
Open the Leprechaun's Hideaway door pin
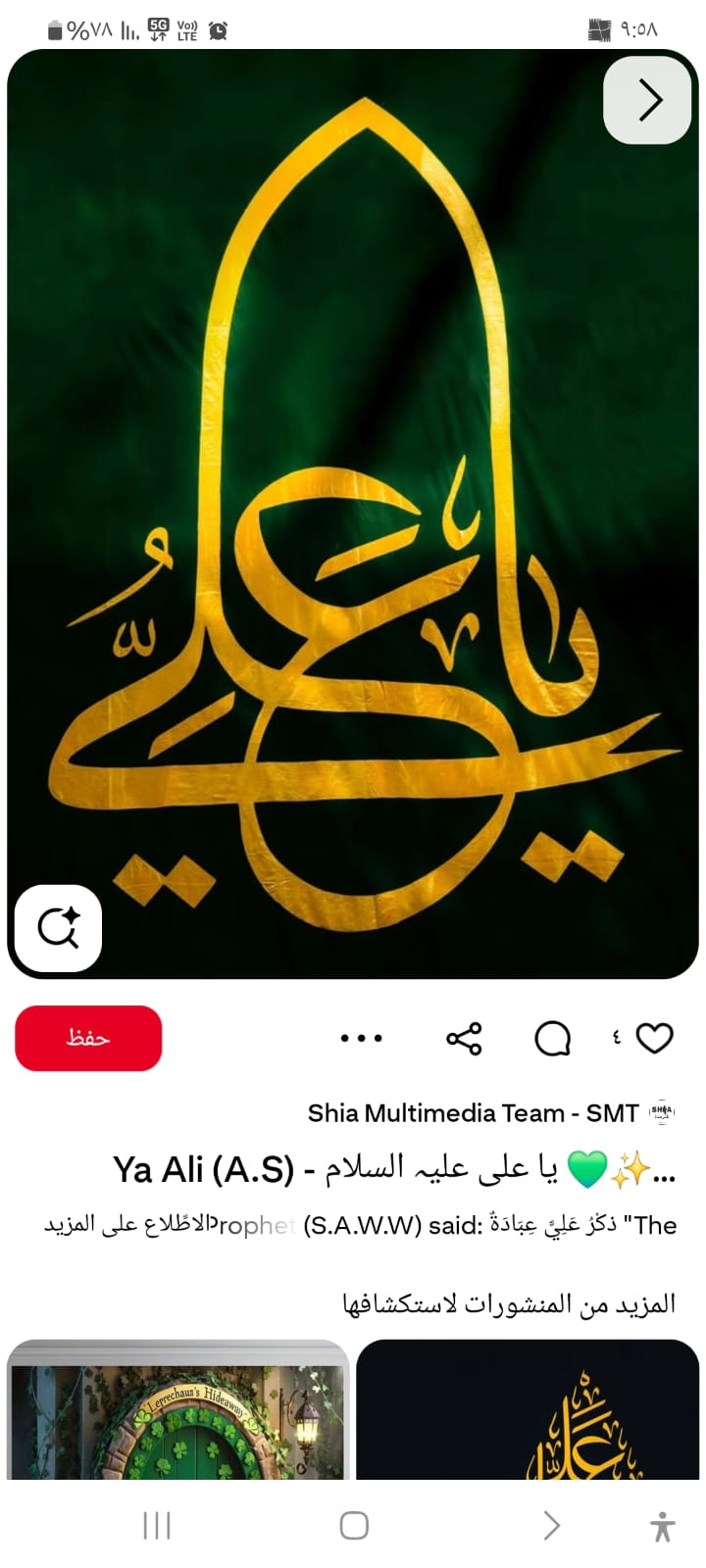pyautogui.click(x=177, y=1409)
